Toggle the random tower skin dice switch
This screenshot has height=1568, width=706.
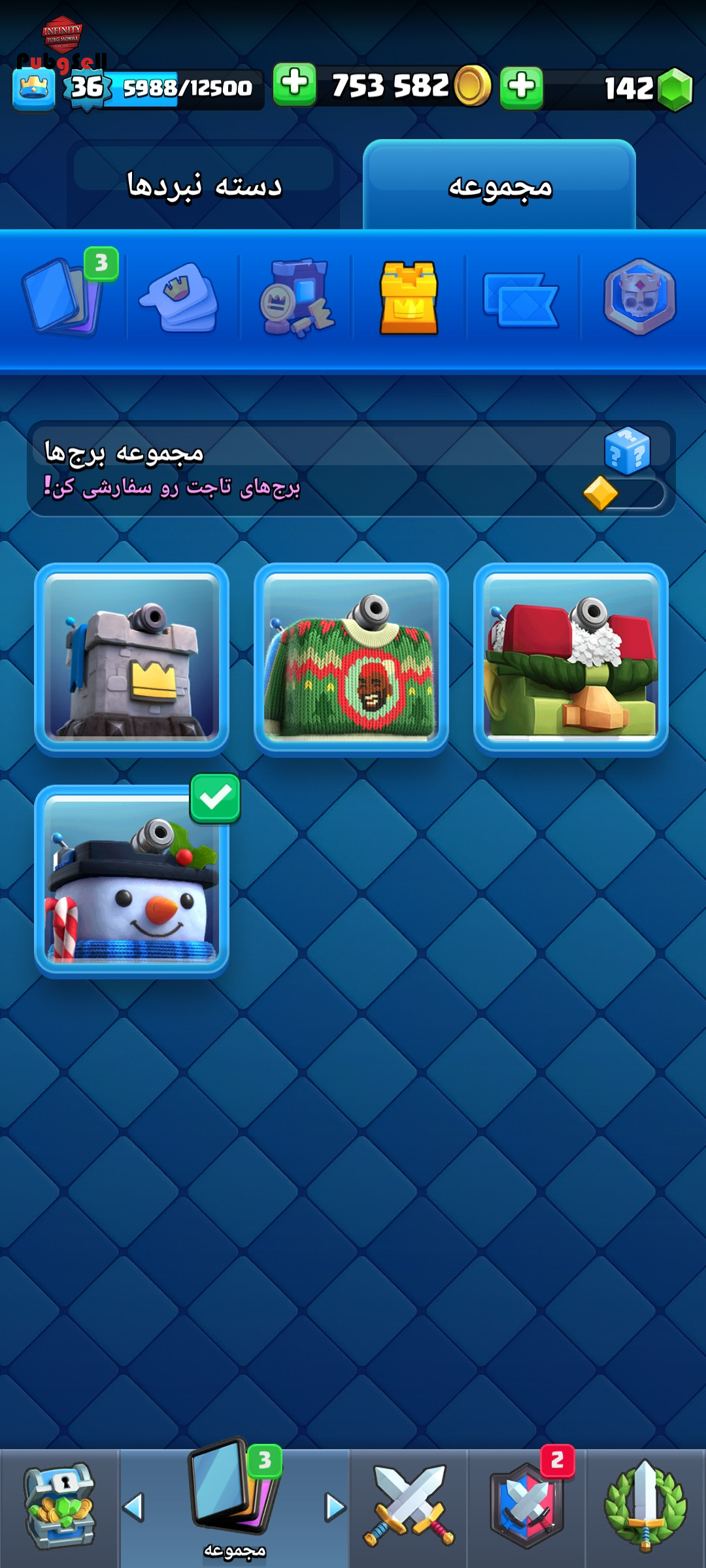[624, 469]
